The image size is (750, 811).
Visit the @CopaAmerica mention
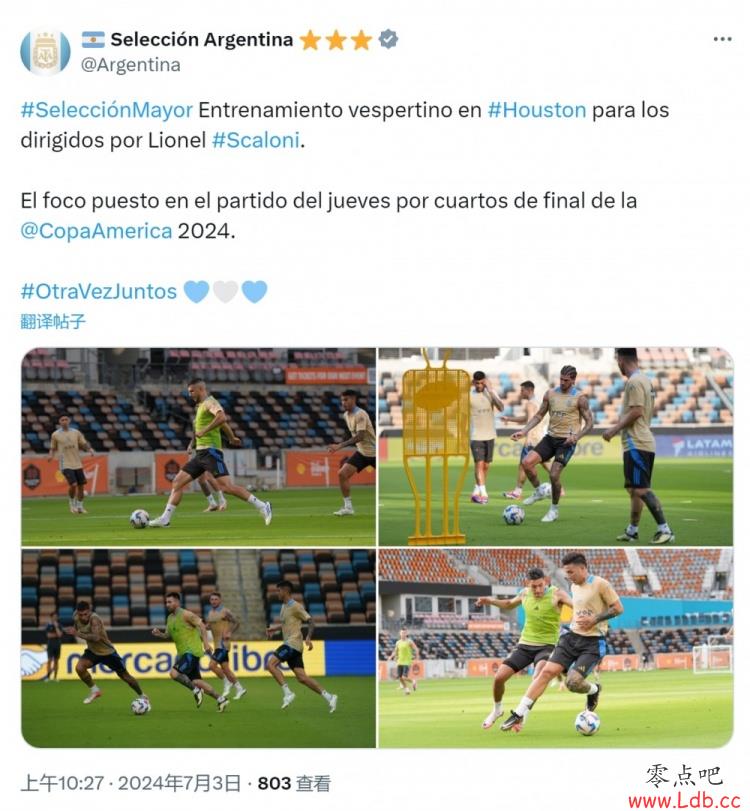tap(96, 231)
